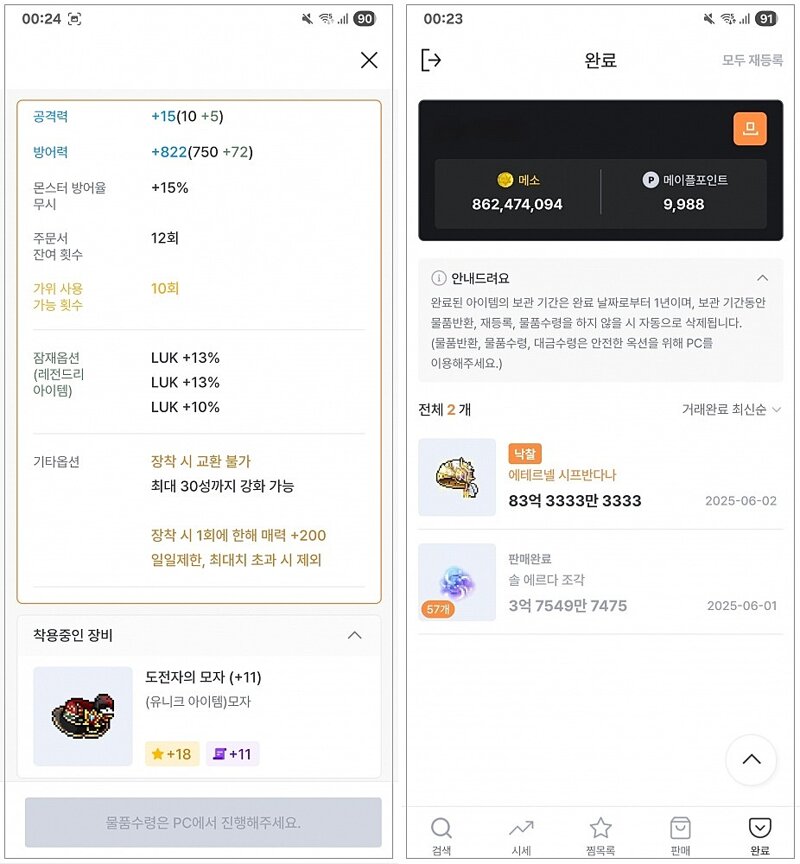Switch to the 찜목록 tab
800x864 pixels.
pos(600,836)
